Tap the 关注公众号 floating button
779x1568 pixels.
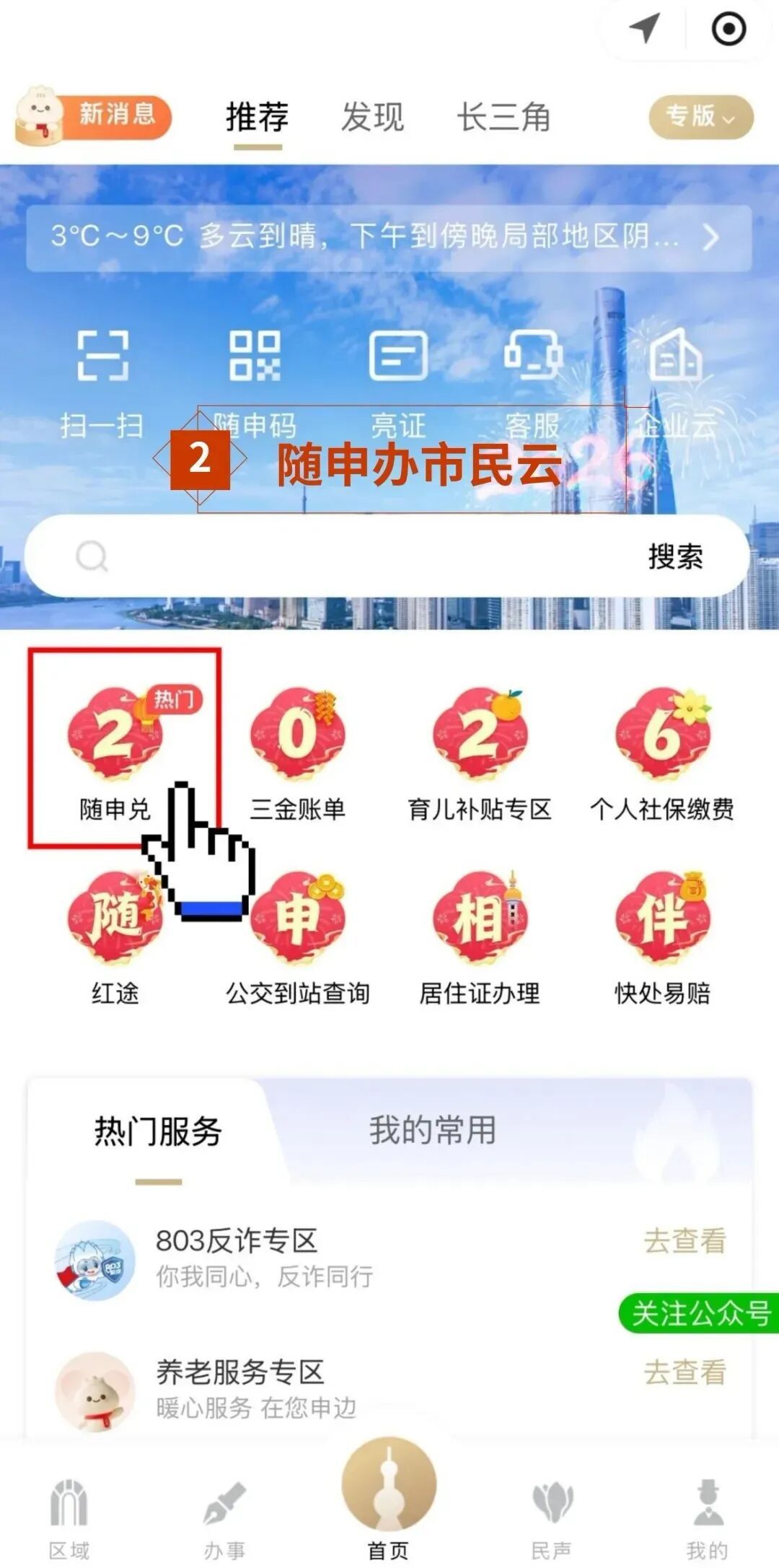pos(700,1313)
